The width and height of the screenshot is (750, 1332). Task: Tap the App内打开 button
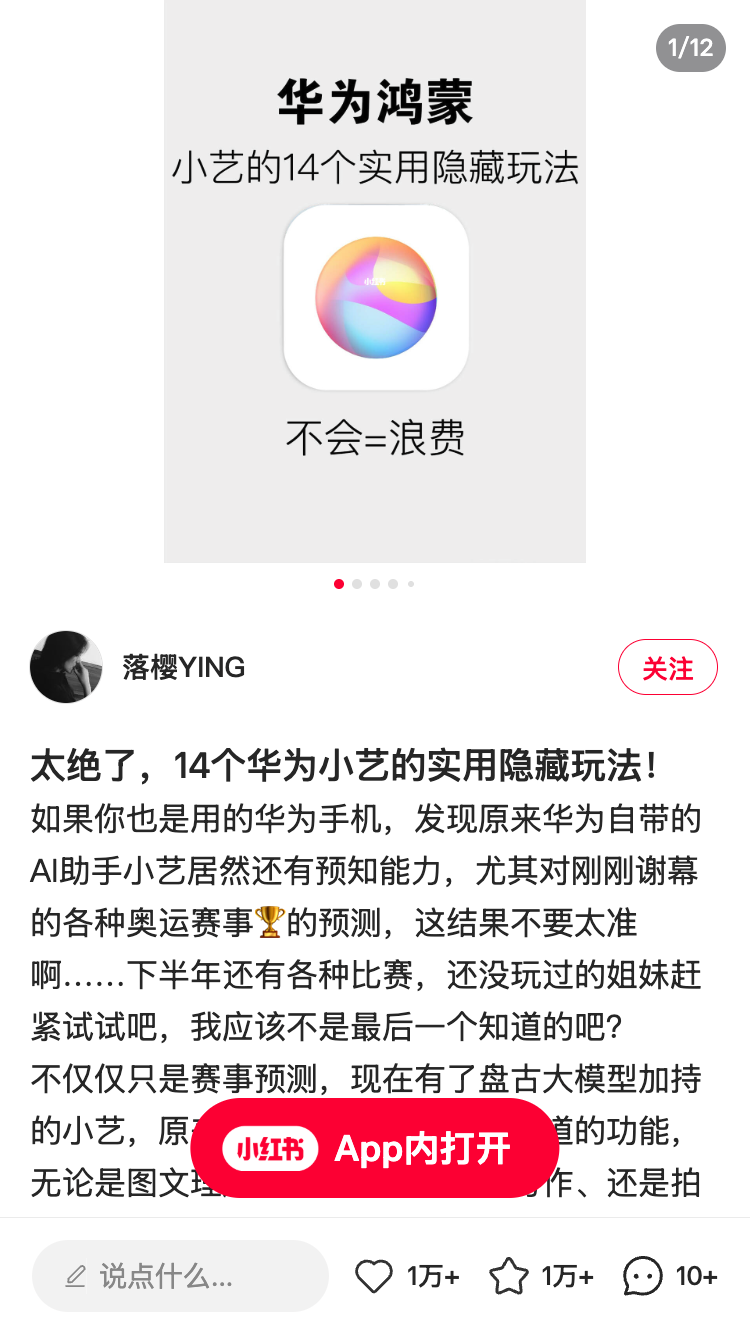374,1148
